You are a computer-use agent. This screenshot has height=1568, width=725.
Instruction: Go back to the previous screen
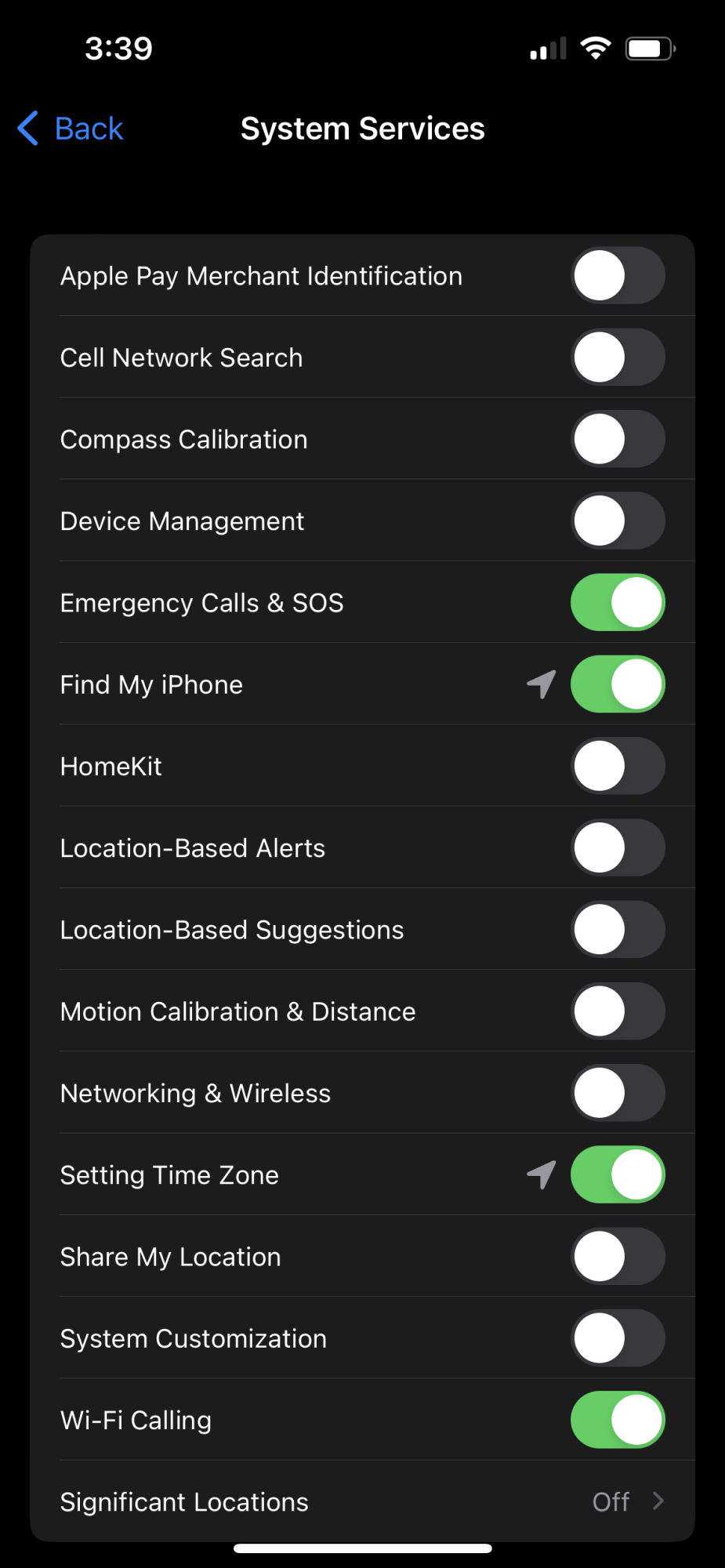click(x=71, y=129)
